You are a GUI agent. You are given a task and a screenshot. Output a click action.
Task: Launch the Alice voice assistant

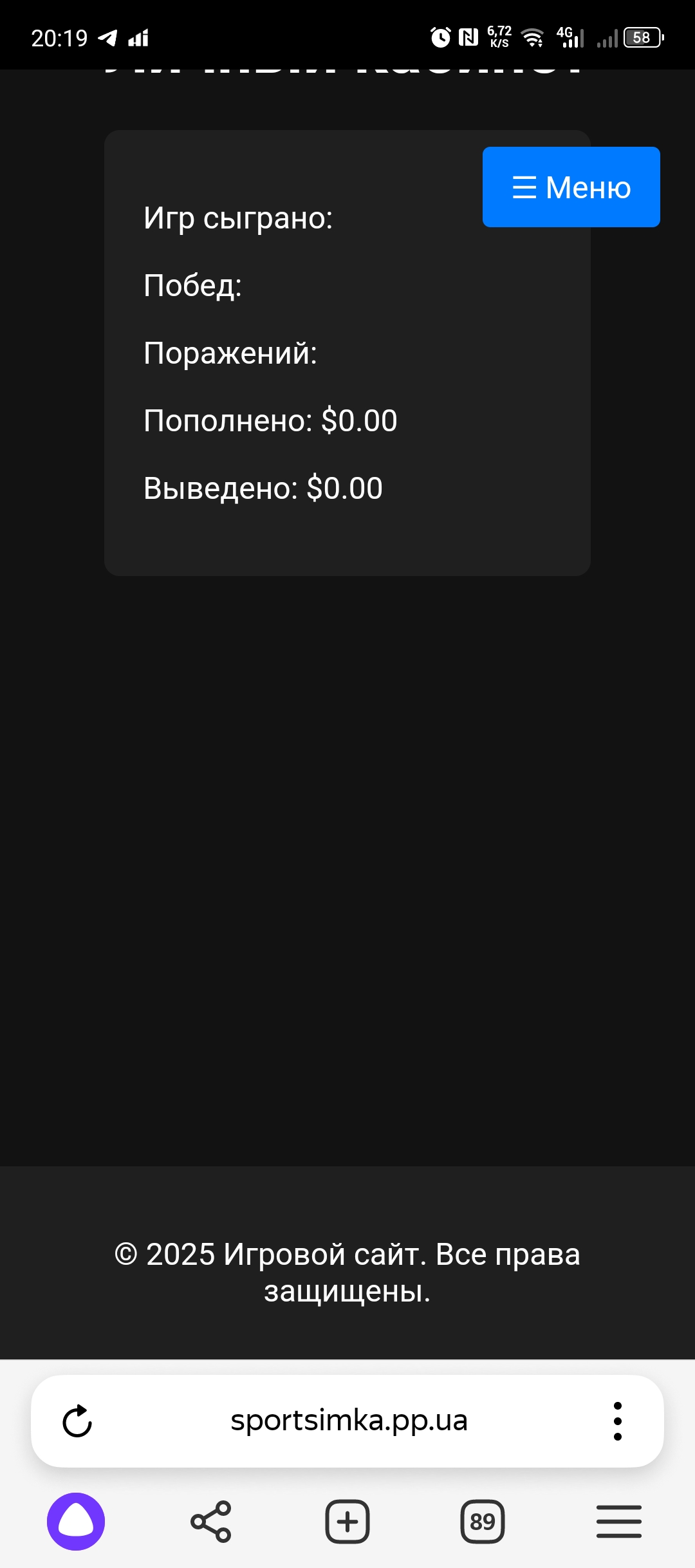tap(76, 1522)
